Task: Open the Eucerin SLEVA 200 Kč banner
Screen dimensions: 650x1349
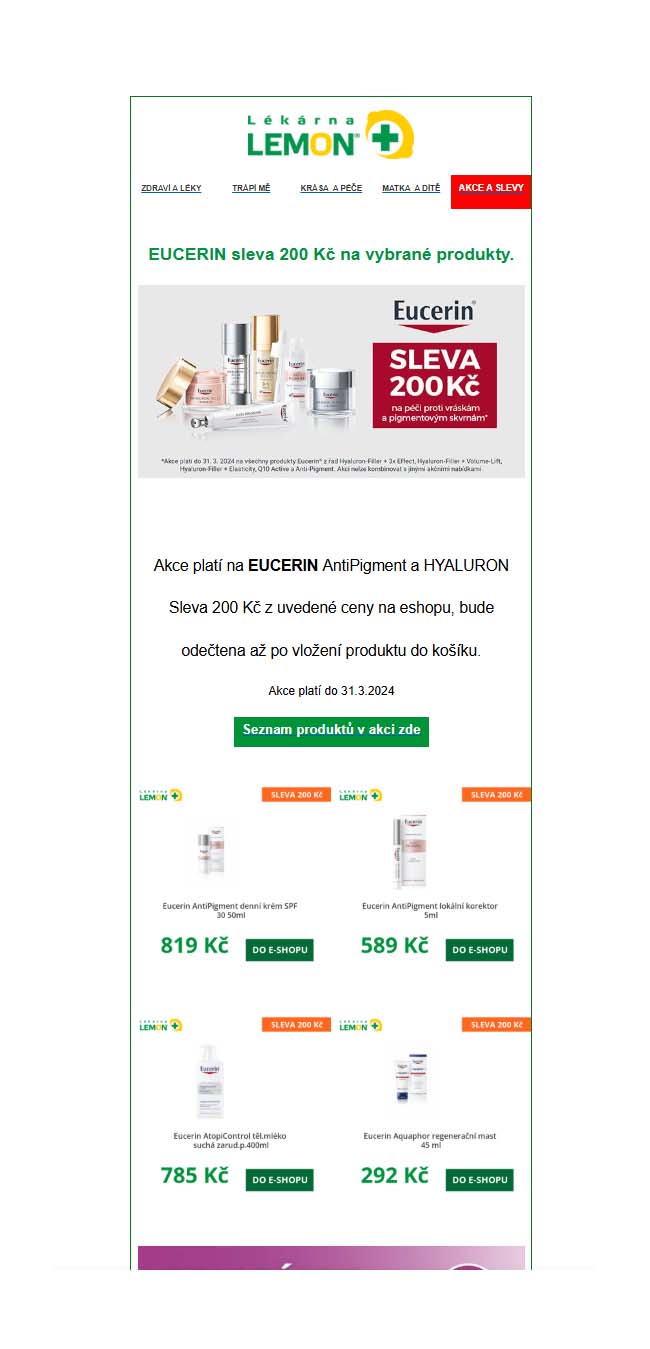Action: point(331,381)
